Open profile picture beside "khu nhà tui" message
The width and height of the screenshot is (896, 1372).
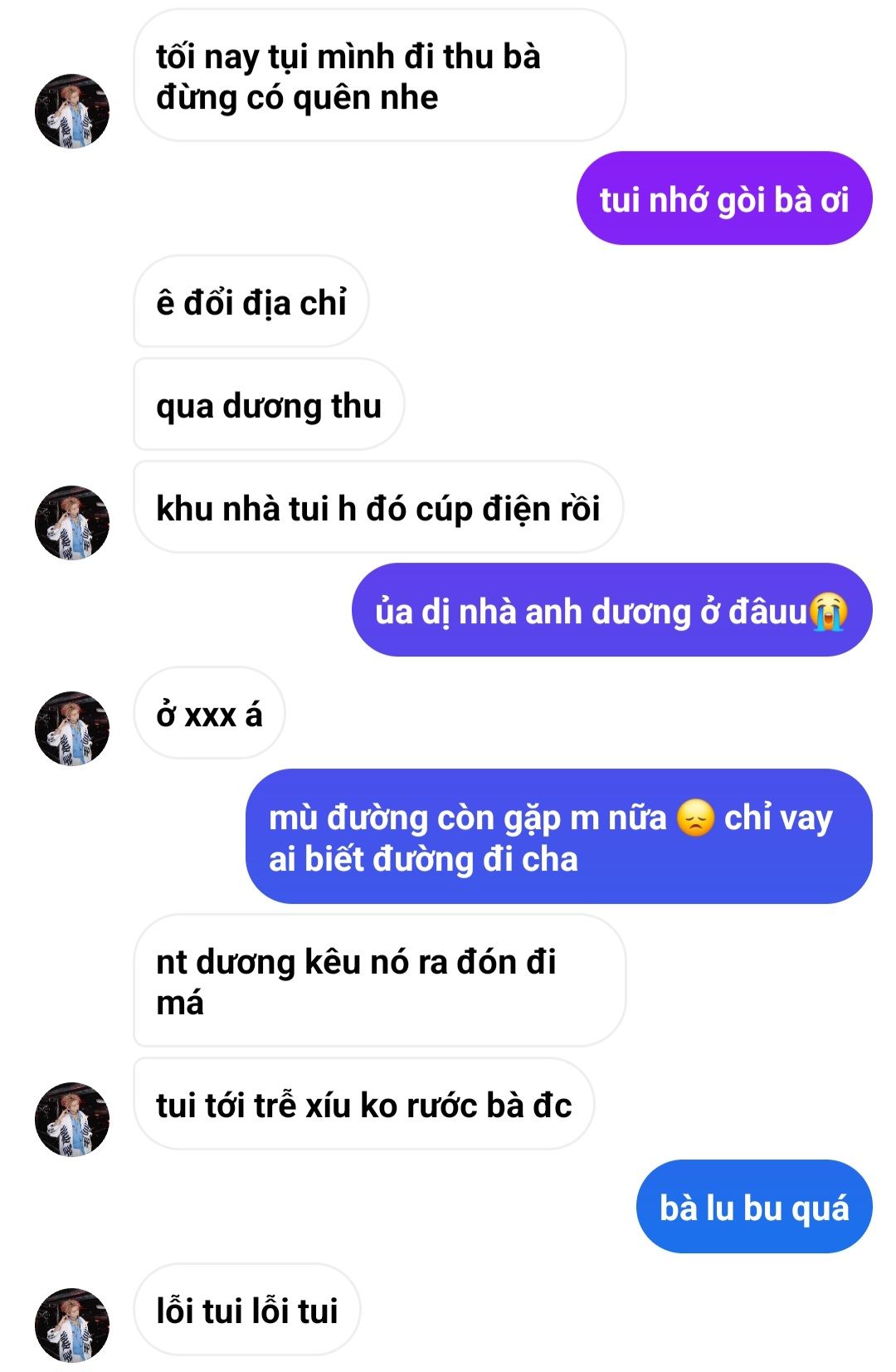72,522
